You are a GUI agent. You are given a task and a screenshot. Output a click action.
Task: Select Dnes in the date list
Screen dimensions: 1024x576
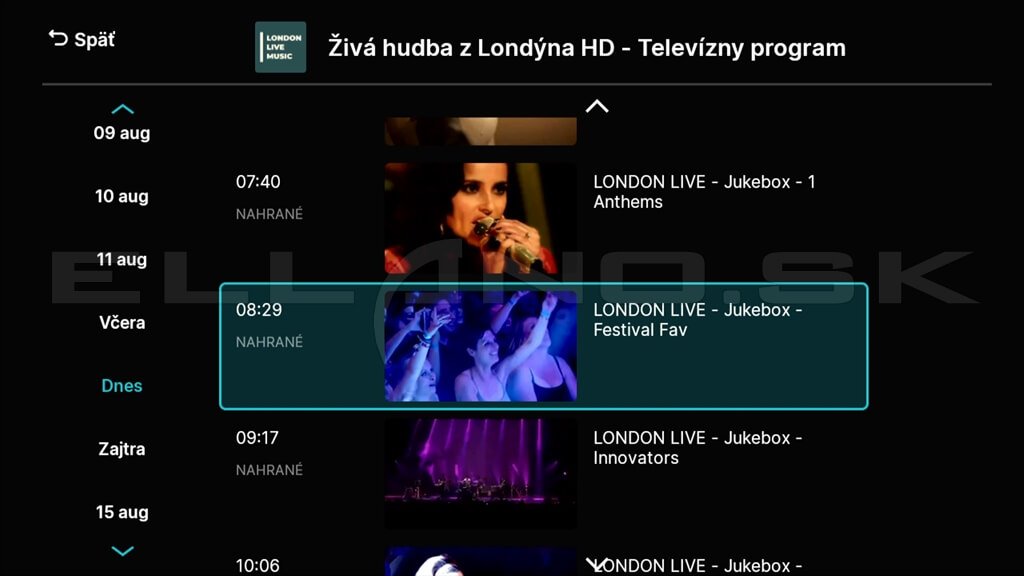pyautogui.click(x=122, y=386)
